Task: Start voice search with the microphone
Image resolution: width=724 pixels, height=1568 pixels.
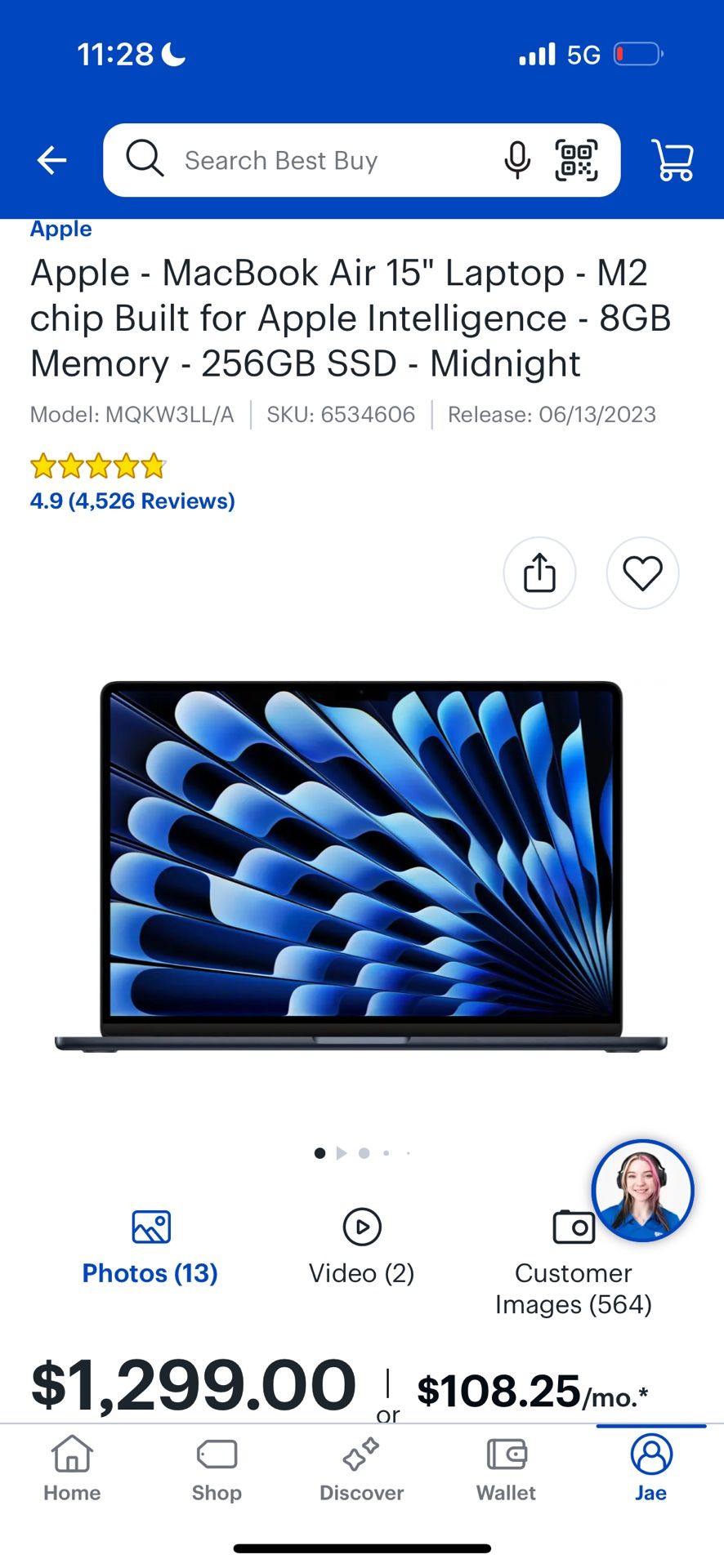Action: 516,160
